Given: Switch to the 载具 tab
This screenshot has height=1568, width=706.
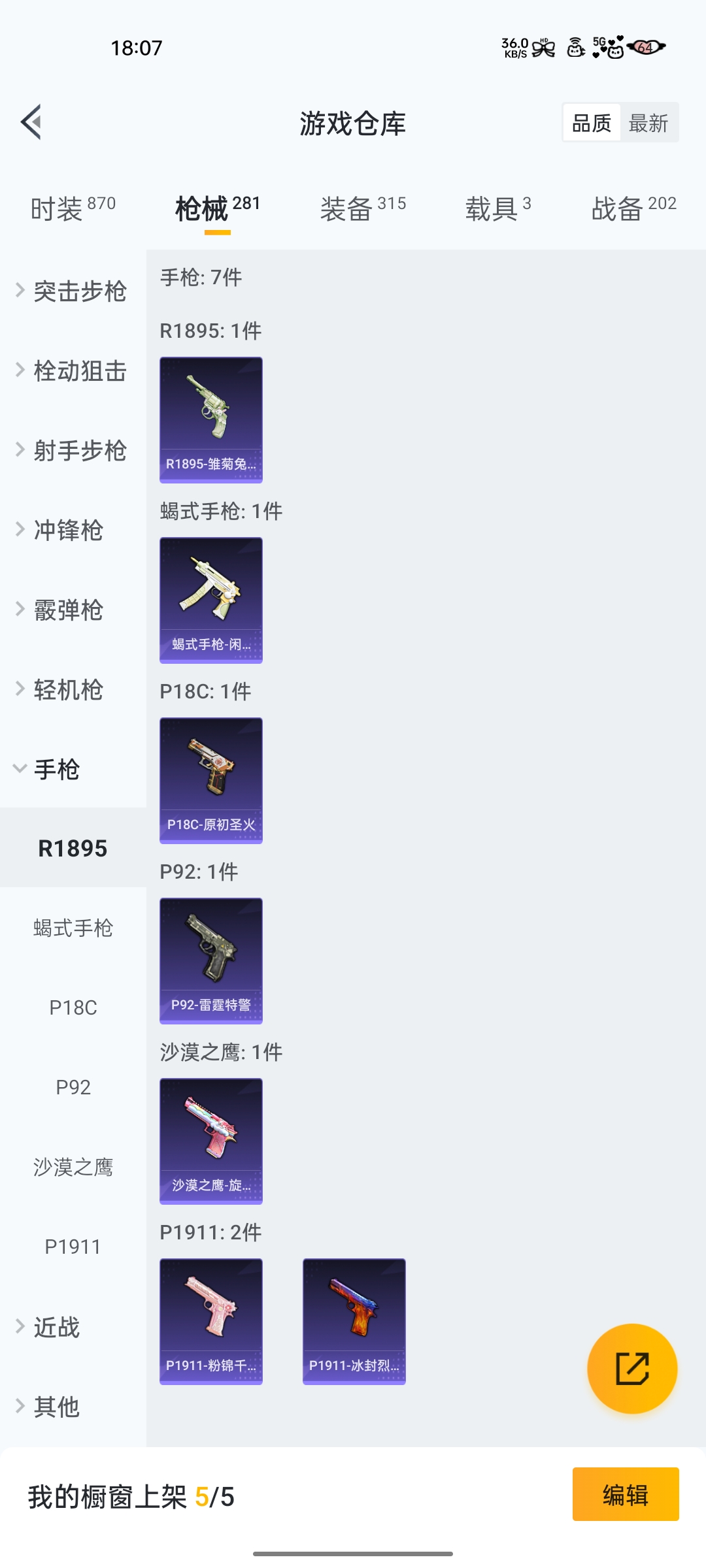Looking at the screenshot, I should [498, 208].
